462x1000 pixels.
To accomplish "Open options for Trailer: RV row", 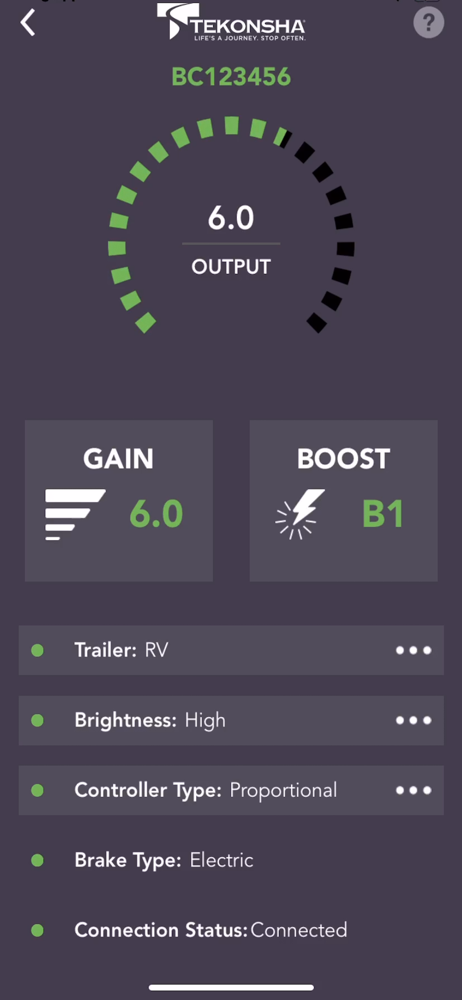I will tap(414, 651).
